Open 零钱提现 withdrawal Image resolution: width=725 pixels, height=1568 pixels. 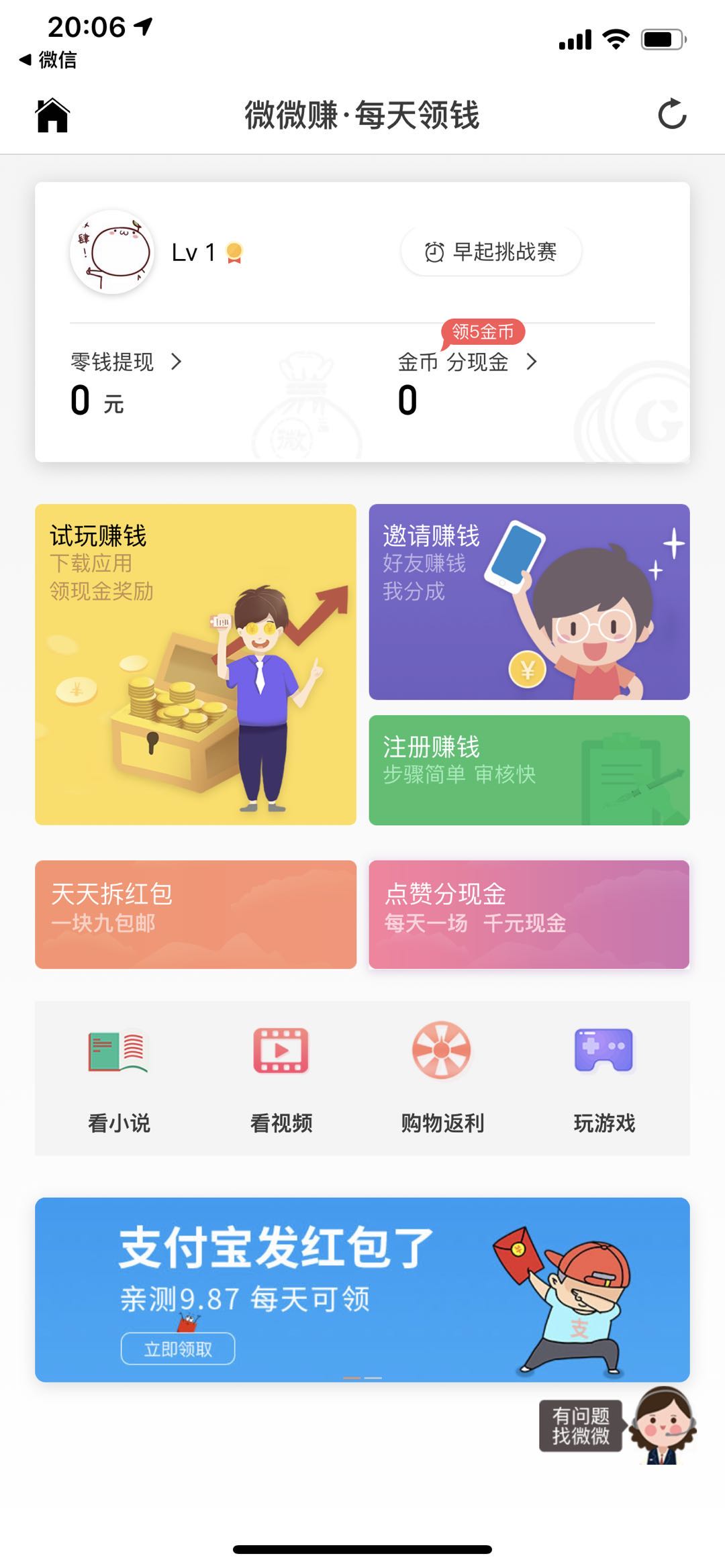126,362
